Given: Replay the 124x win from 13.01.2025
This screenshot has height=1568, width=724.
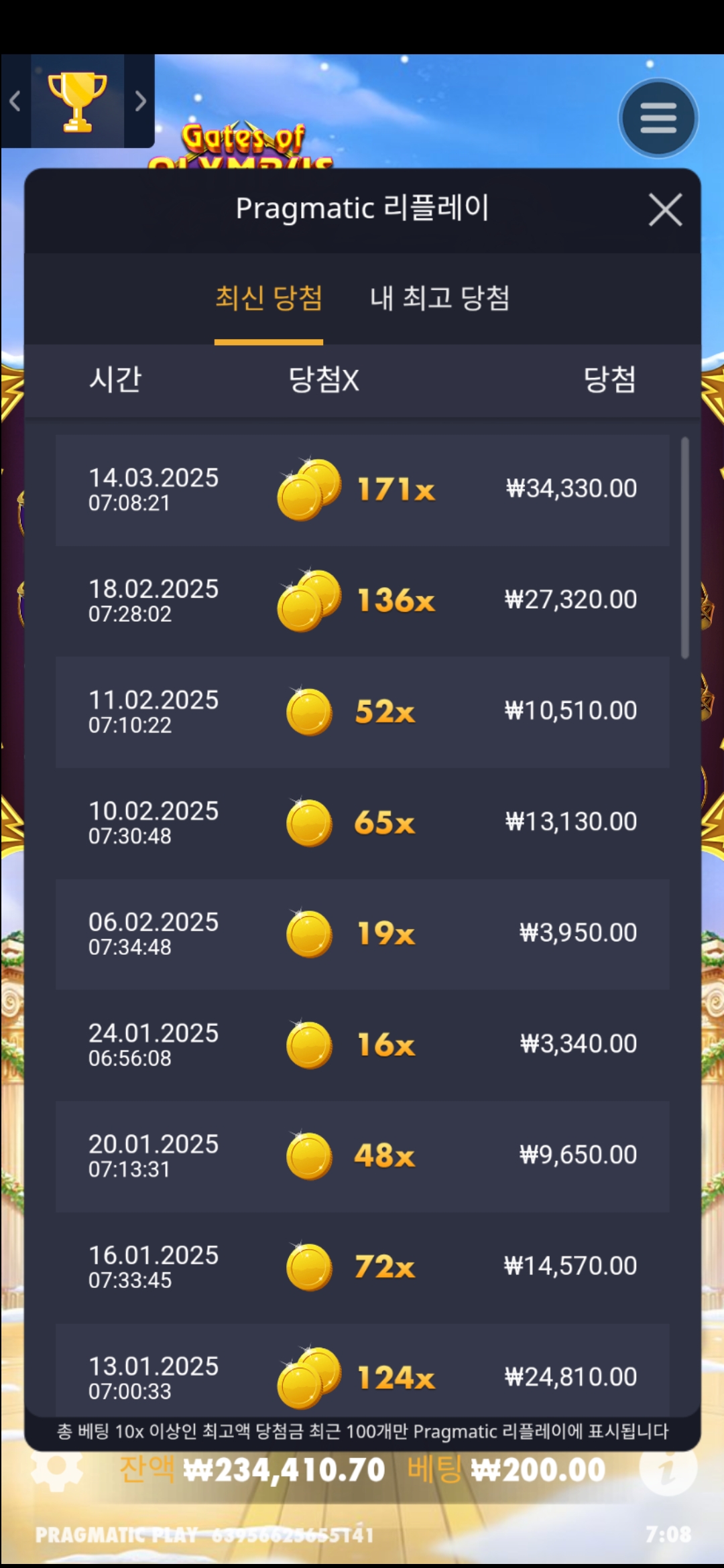Looking at the screenshot, I should click(x=362, y=1374).
